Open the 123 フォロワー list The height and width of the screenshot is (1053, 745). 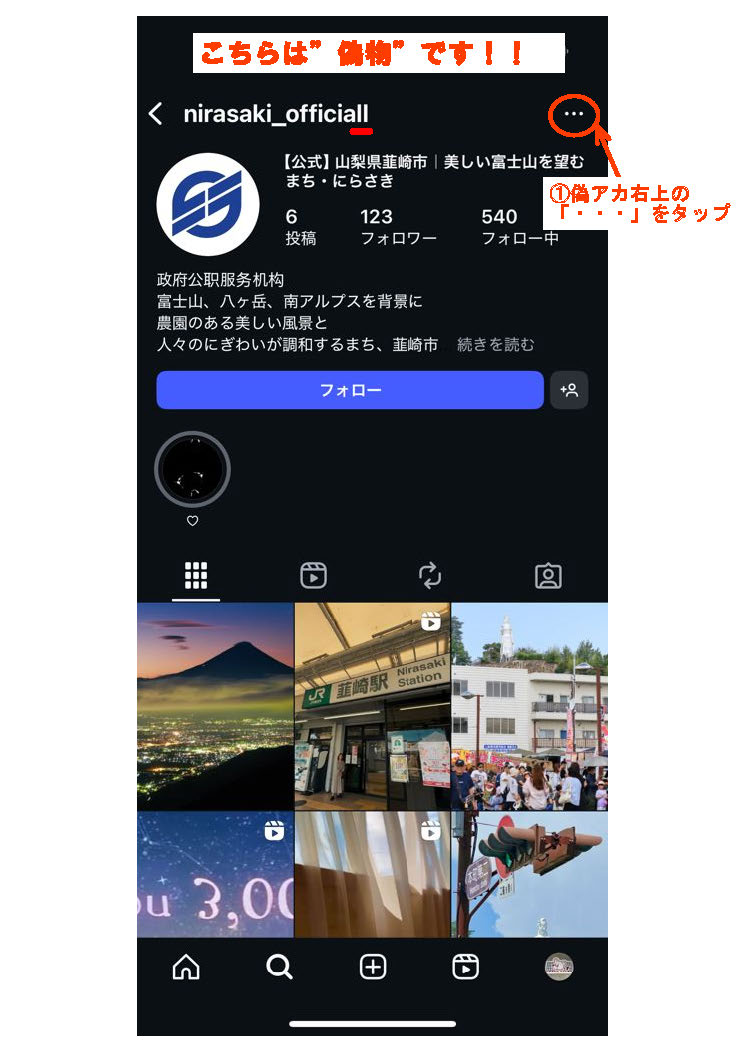(x=397, y=227)
